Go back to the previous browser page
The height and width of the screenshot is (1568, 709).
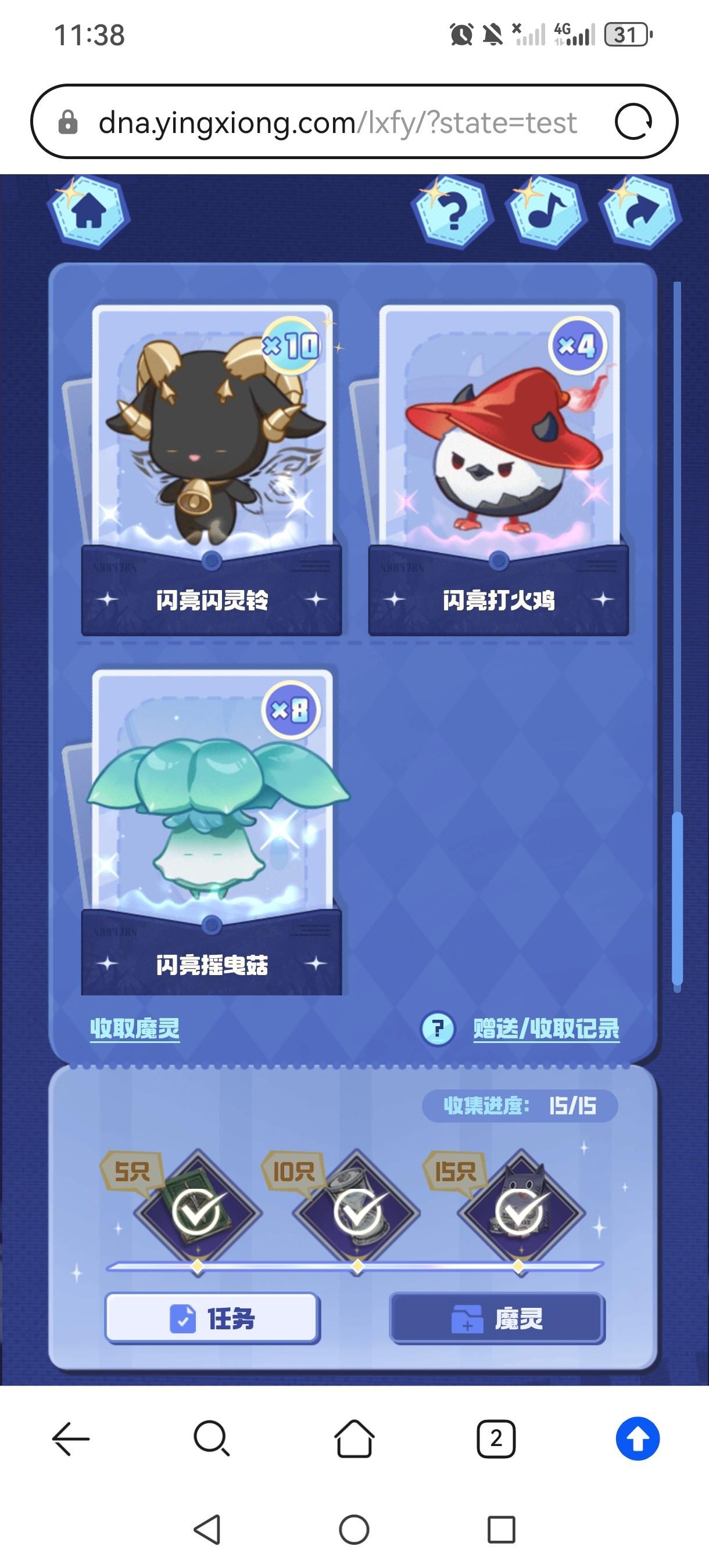click(71, 1439)
